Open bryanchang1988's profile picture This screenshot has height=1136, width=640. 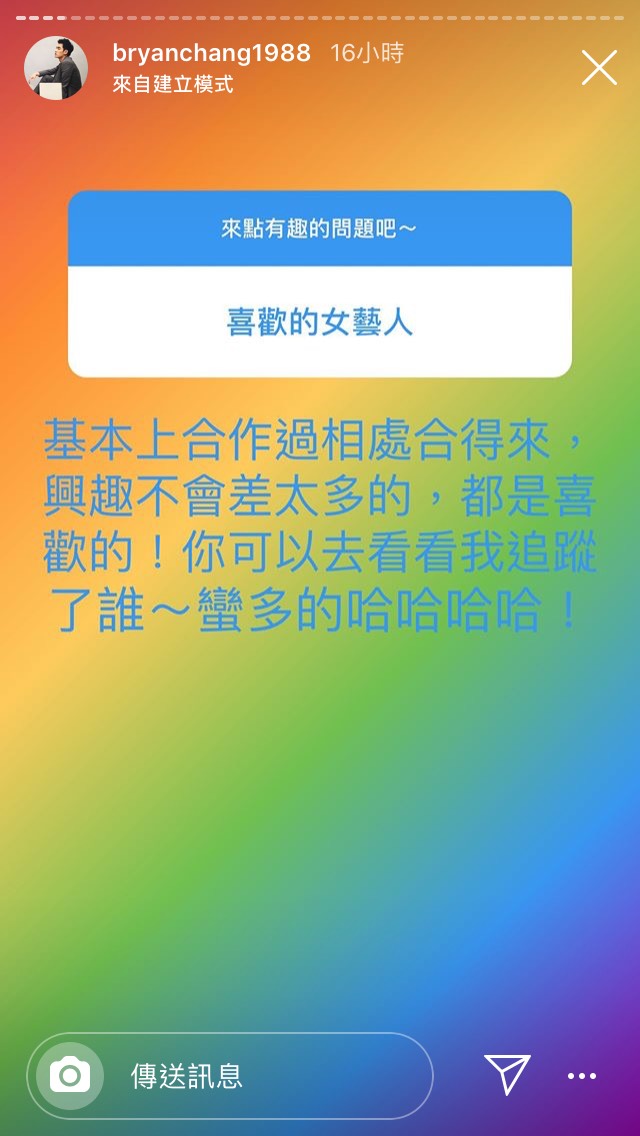56,68
